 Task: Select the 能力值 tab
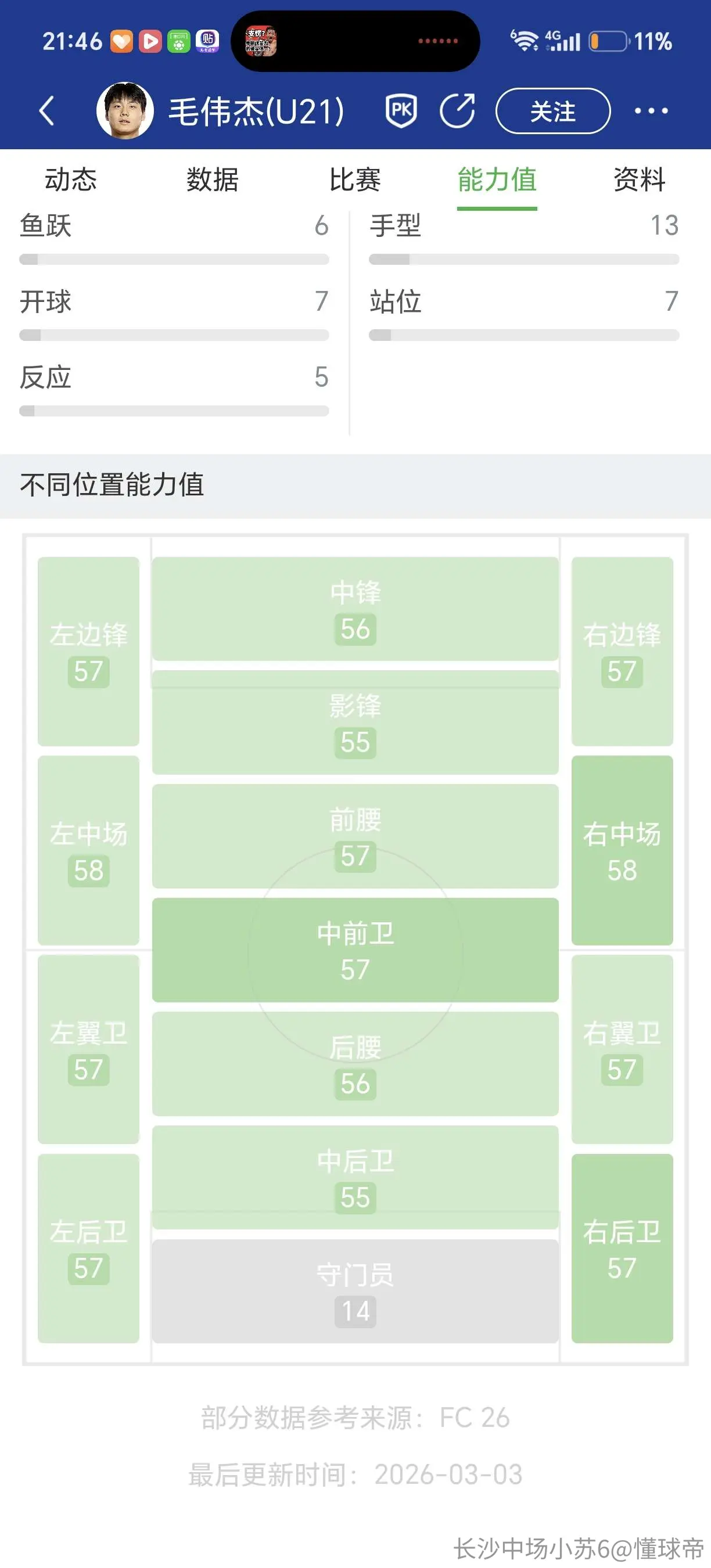point(497,179)
